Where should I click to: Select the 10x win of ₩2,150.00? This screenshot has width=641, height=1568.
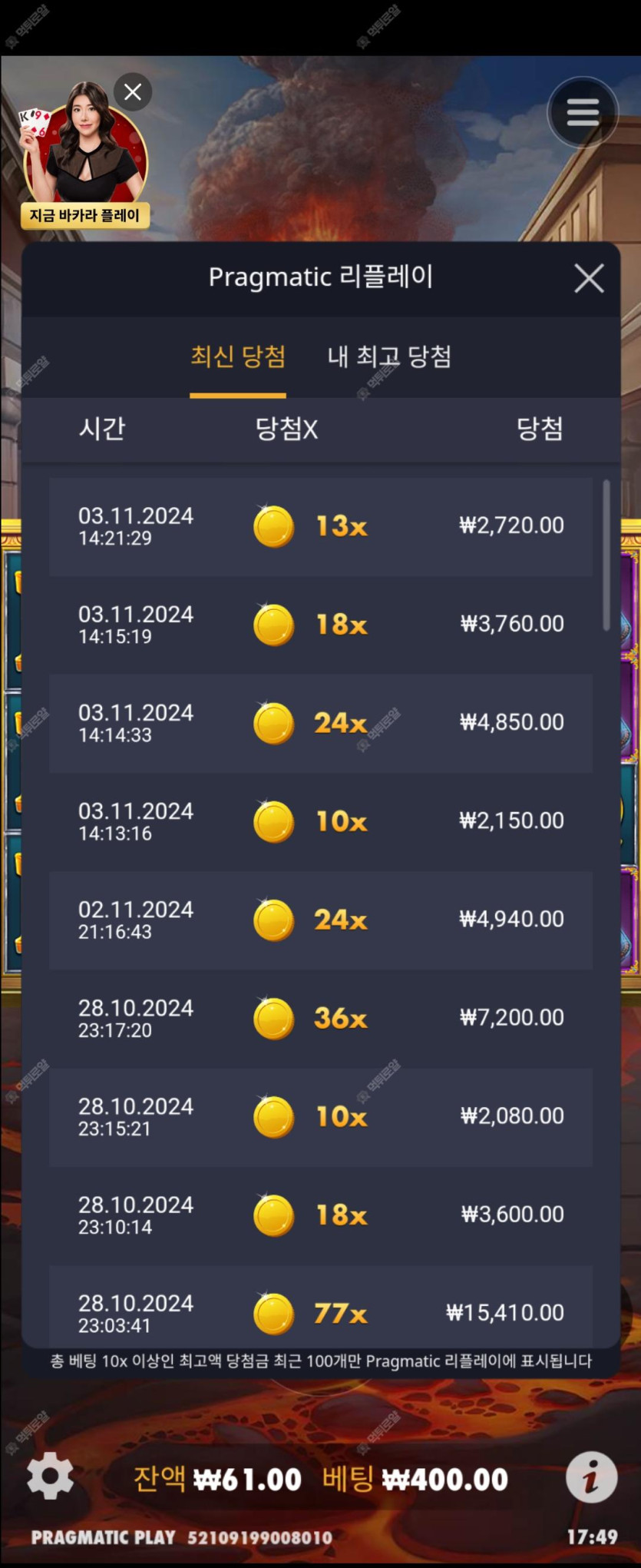320,821
